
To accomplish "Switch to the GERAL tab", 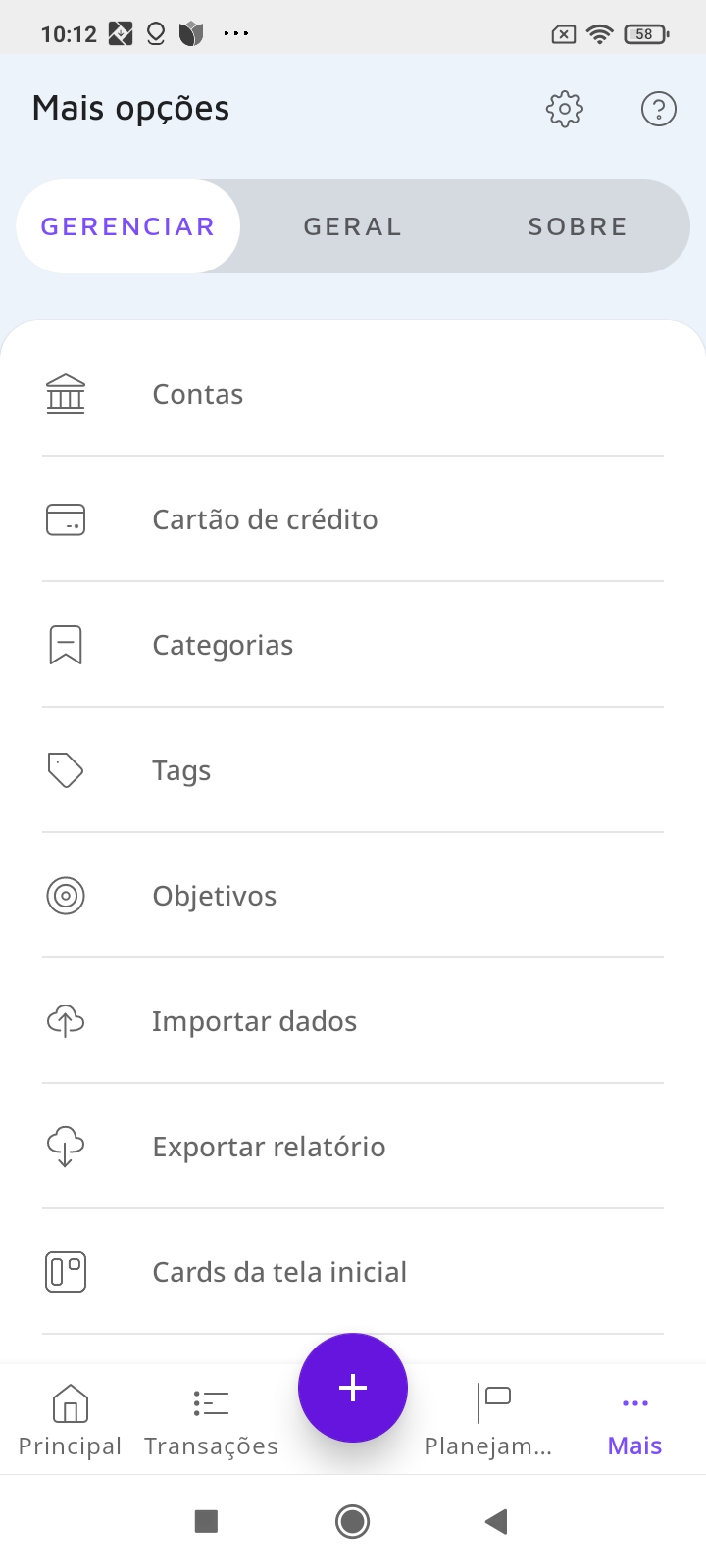I will 352,225.
